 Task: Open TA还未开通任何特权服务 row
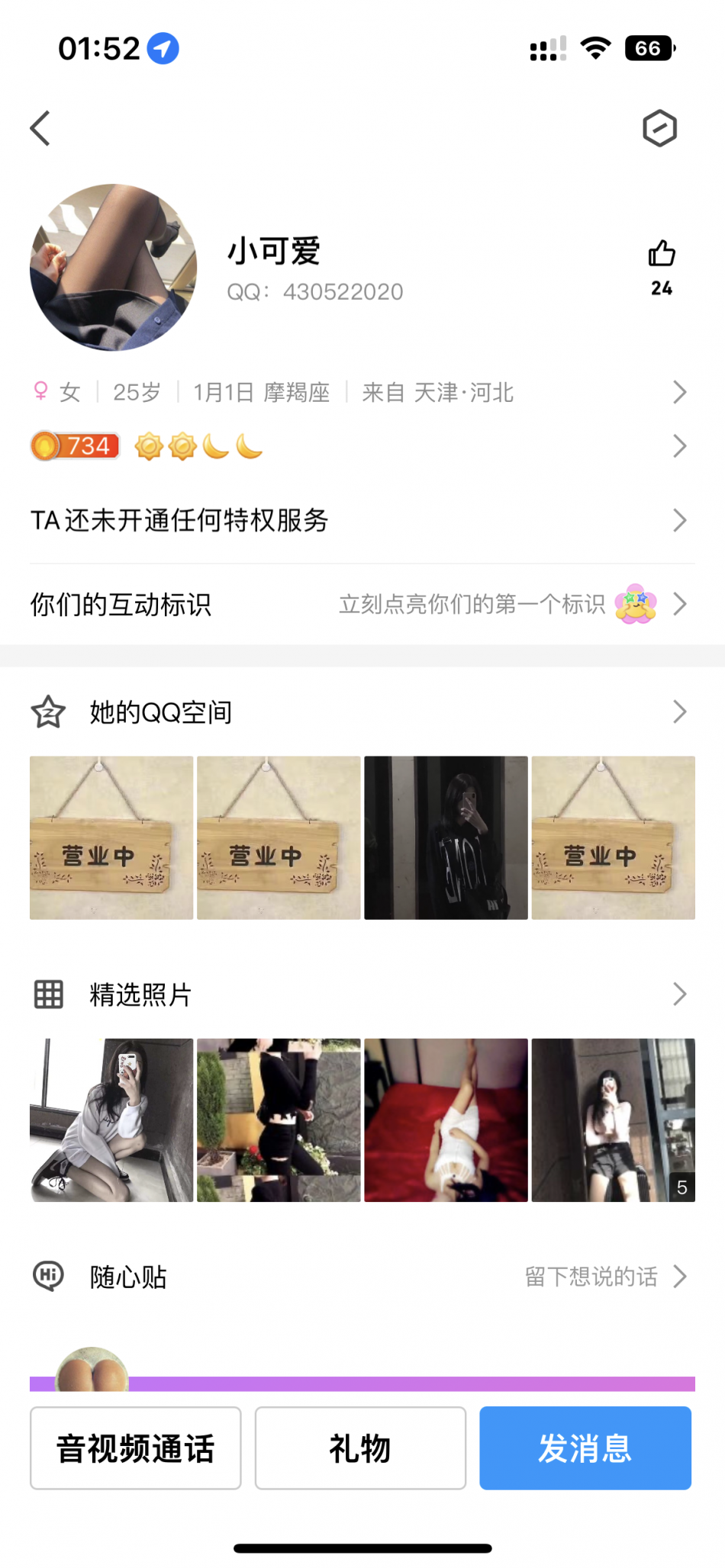[359, 521]
